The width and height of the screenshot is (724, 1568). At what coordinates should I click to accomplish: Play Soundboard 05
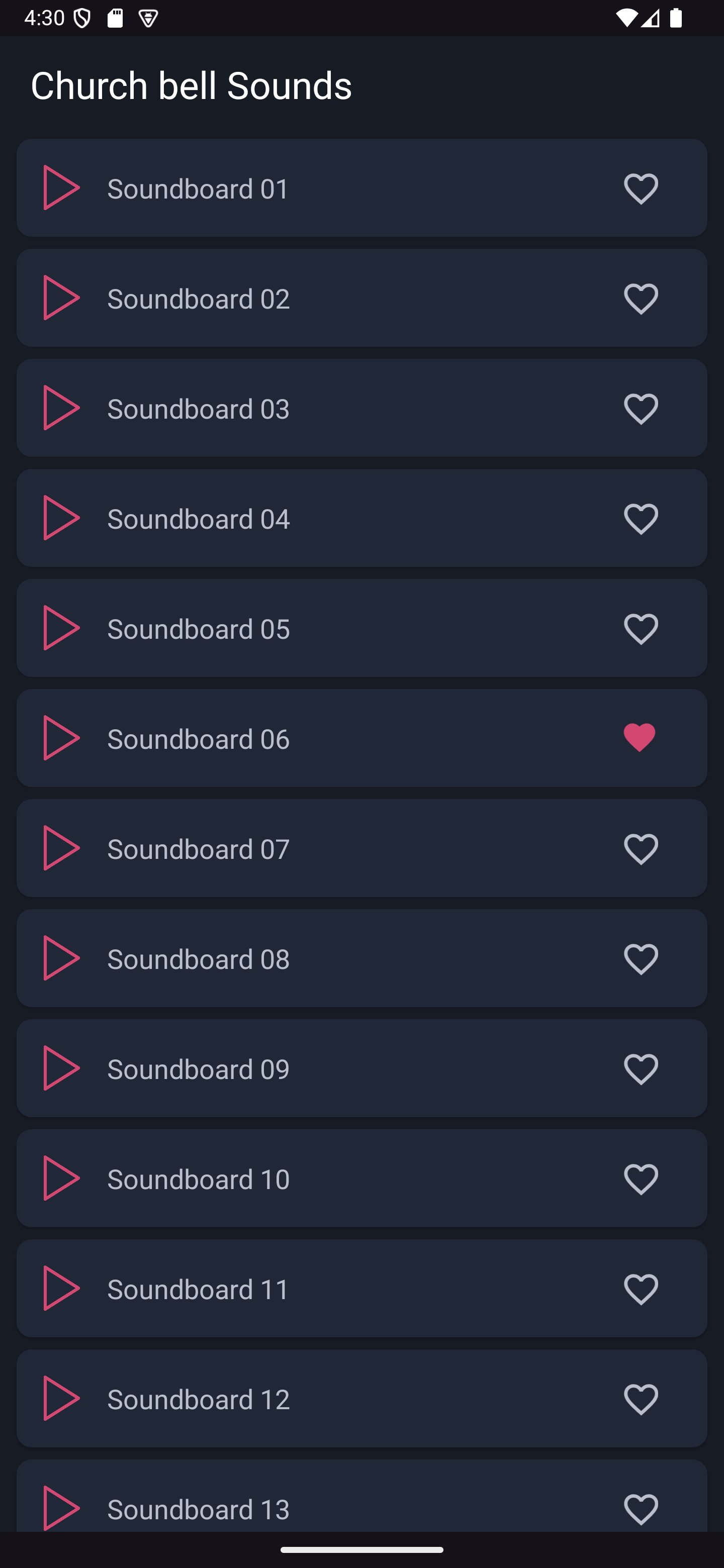pyautogui.click(x=61, y=629)
